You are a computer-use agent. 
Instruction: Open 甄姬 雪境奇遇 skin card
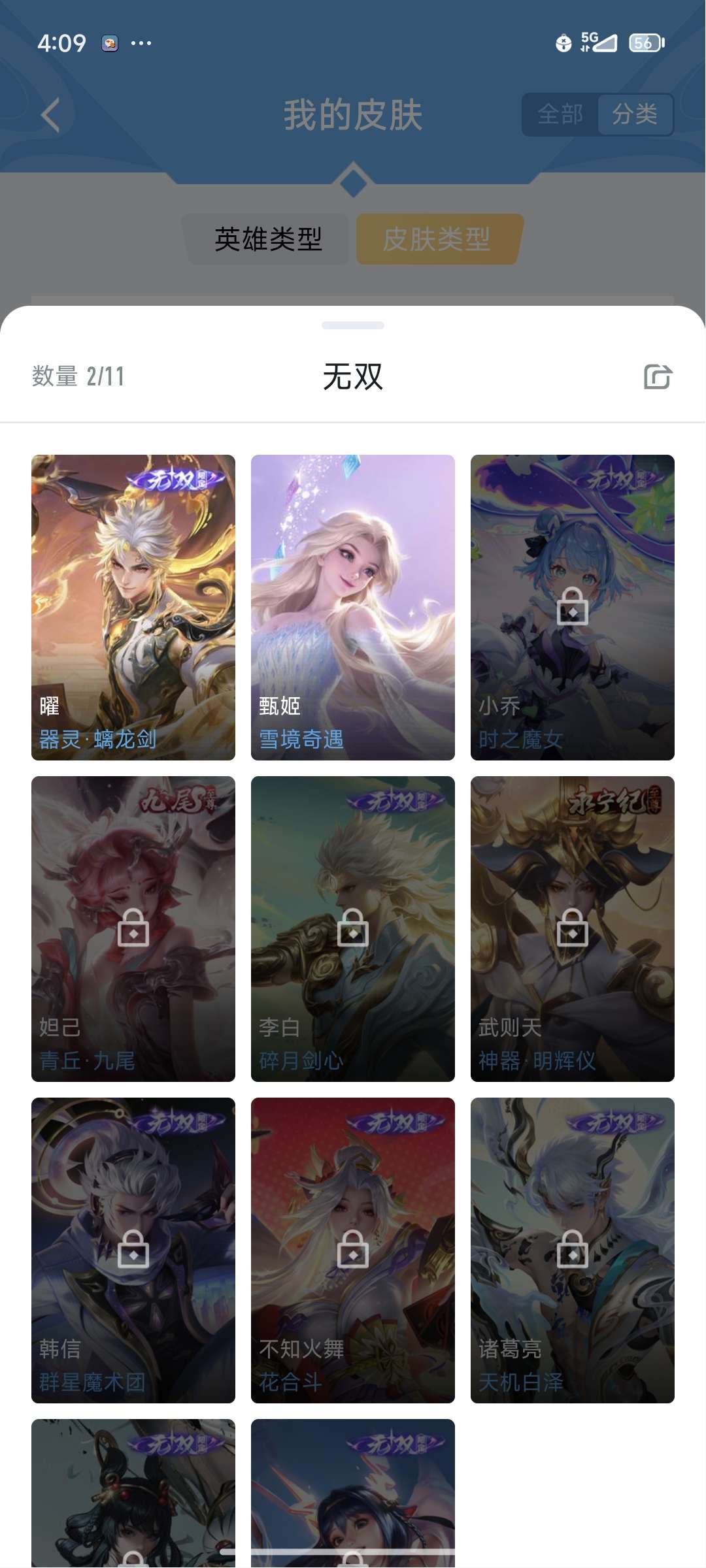pyautogui.click(x=353, y=608)
